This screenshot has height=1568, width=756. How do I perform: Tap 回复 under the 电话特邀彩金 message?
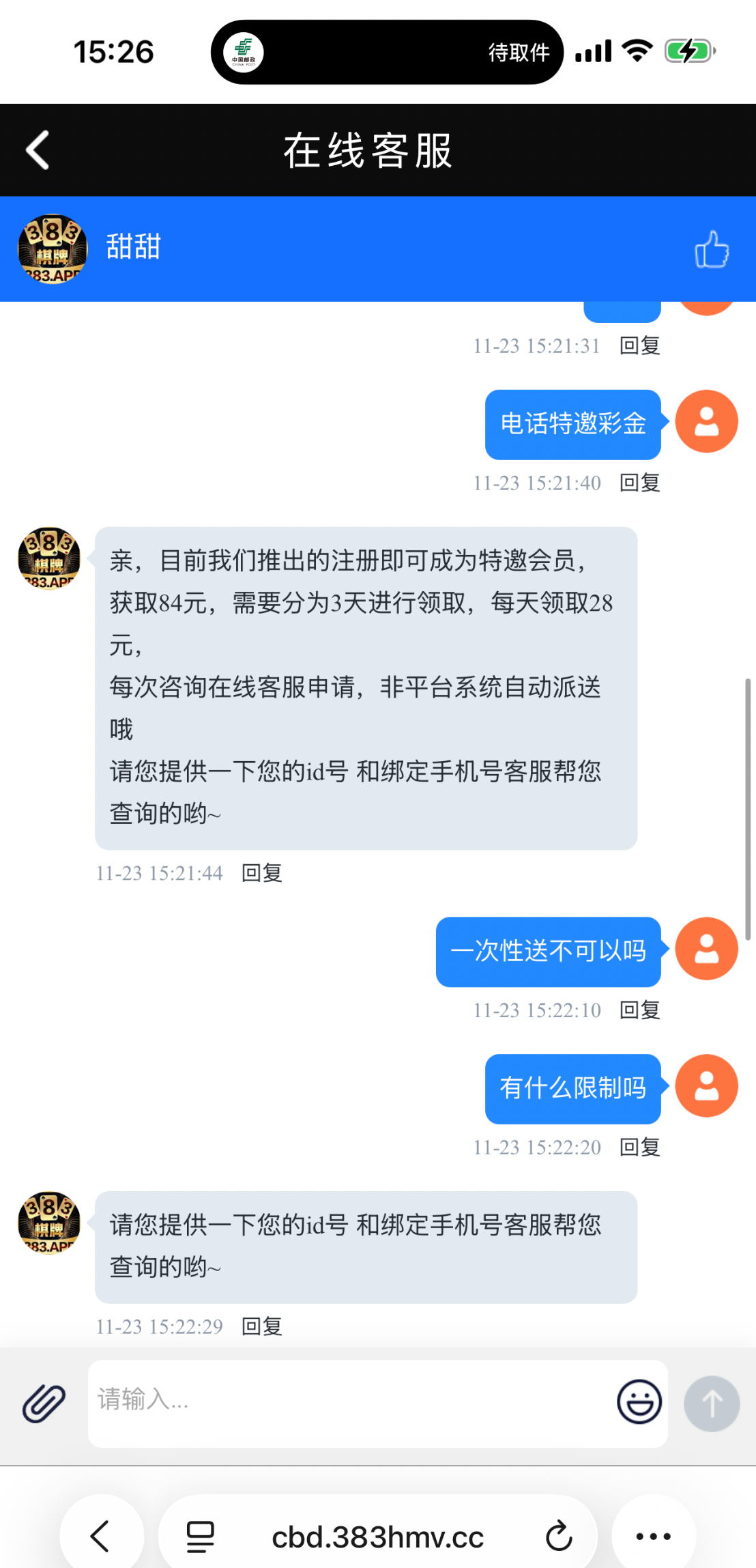639,483
